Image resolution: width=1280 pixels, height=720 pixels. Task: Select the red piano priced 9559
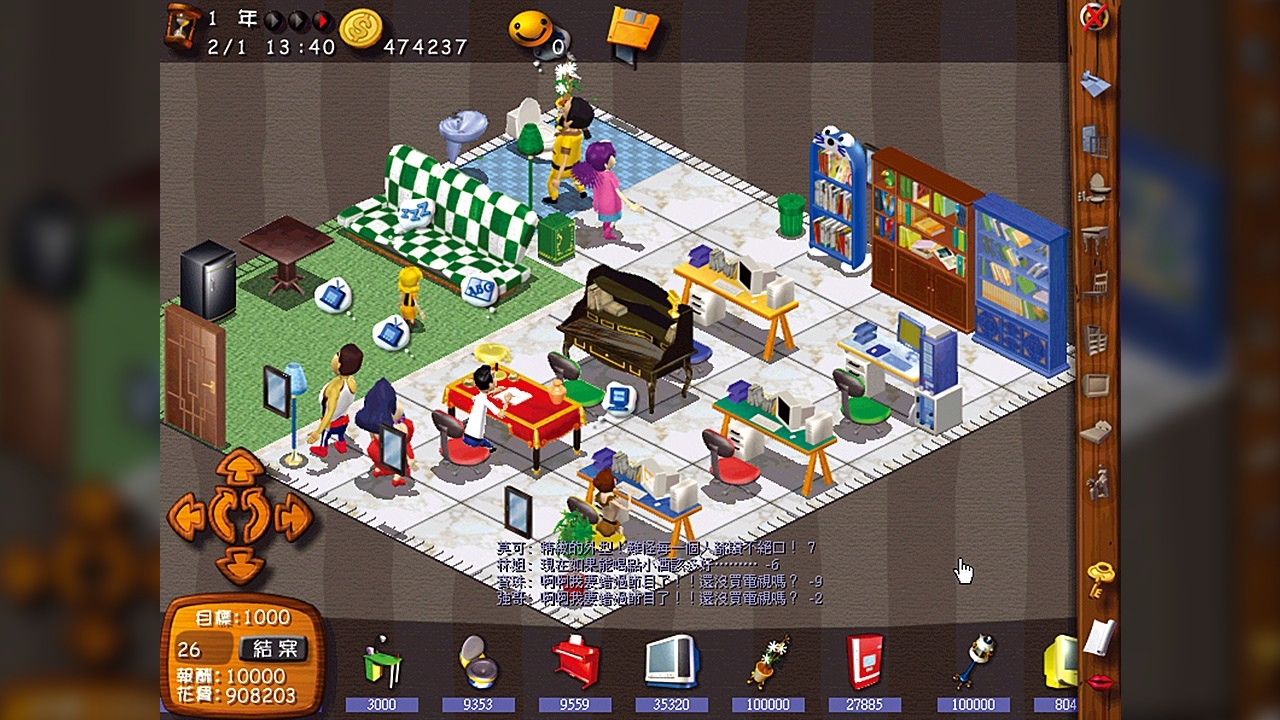click(574, 663)
